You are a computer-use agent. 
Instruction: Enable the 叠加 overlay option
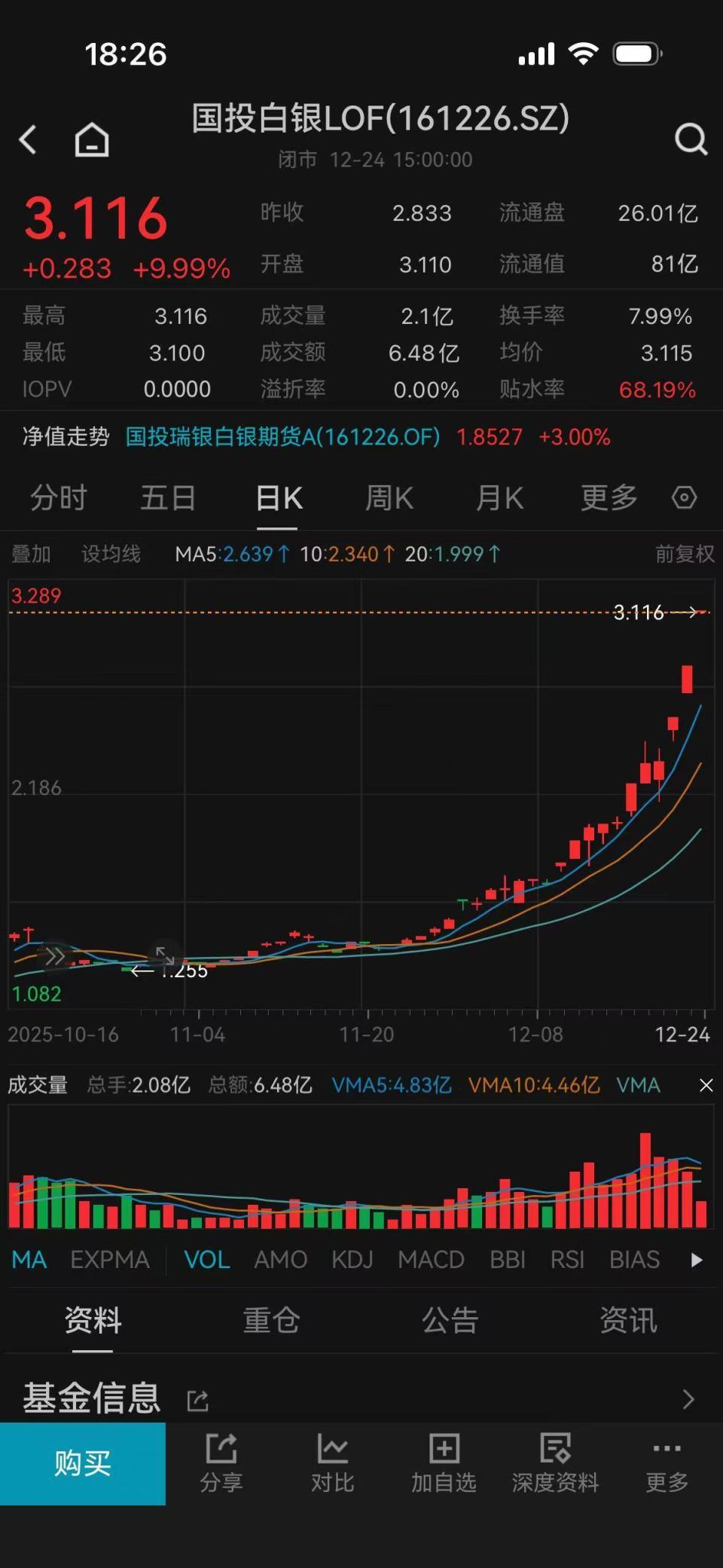tap(31, 554)
